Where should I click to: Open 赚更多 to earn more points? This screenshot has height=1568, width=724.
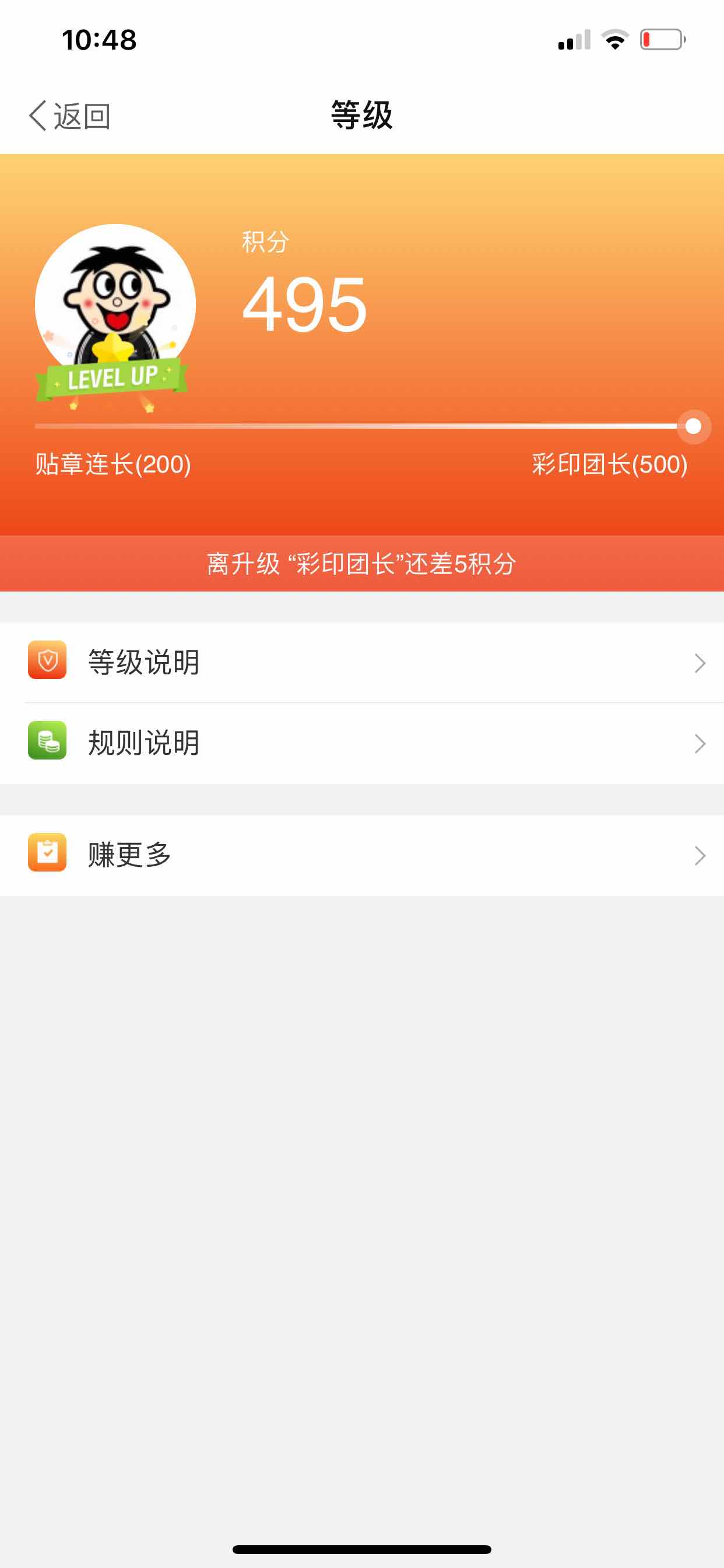(361, 855)
